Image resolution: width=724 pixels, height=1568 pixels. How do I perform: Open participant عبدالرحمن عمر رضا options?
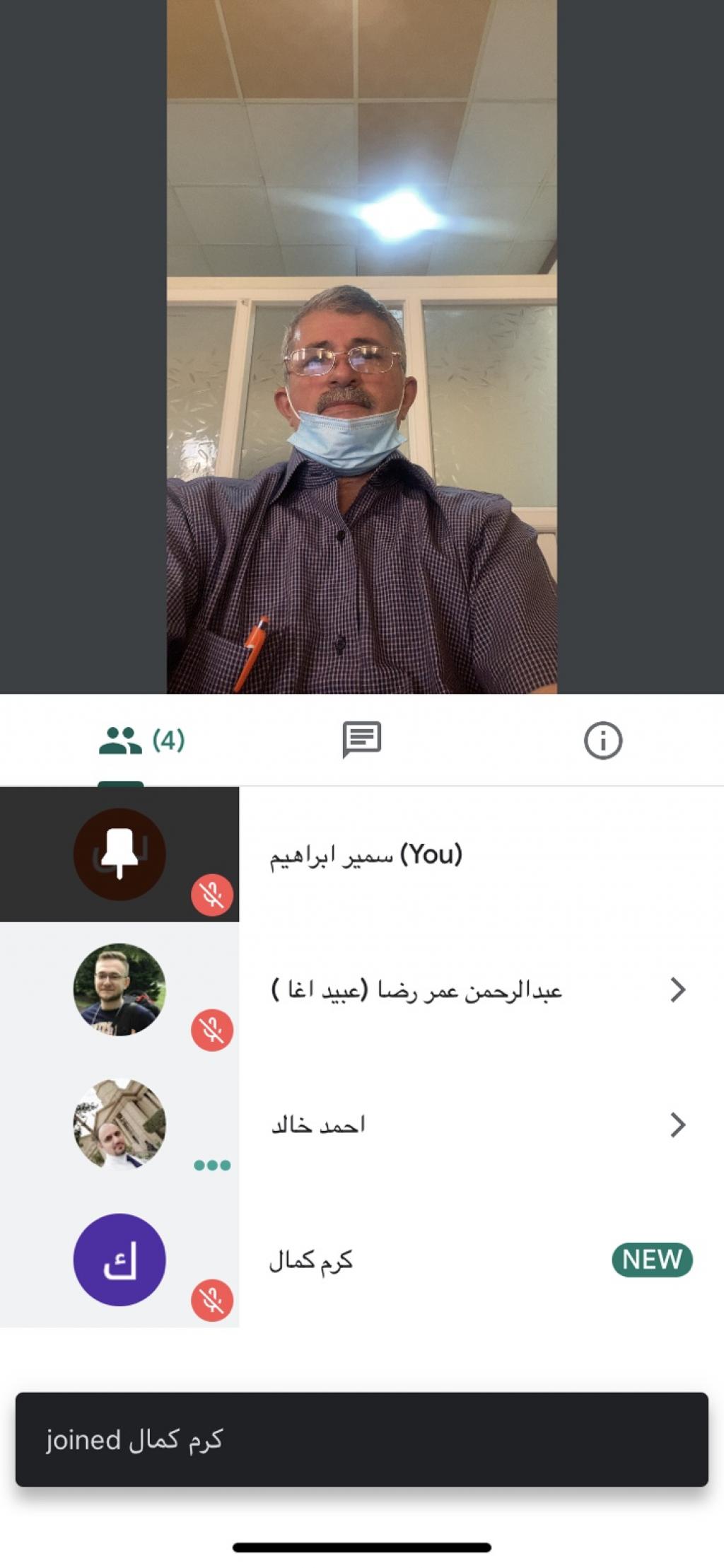click(x=677, y=989)
